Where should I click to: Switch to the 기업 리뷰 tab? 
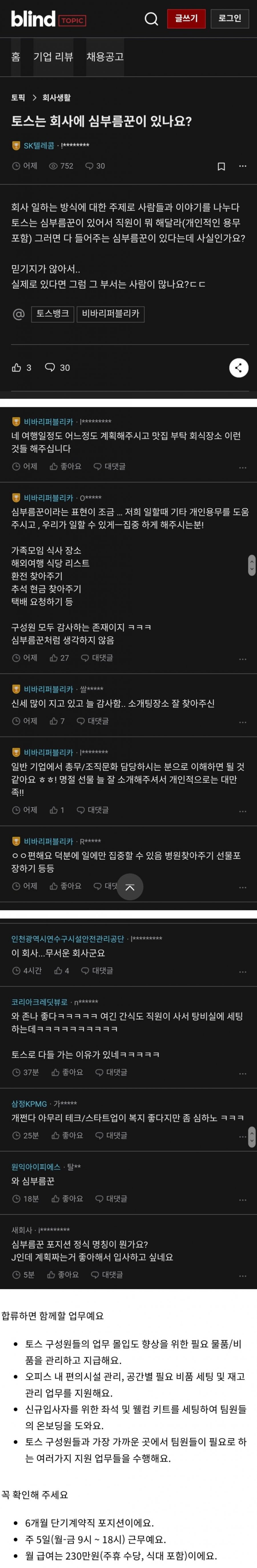[x=53, y=57]
